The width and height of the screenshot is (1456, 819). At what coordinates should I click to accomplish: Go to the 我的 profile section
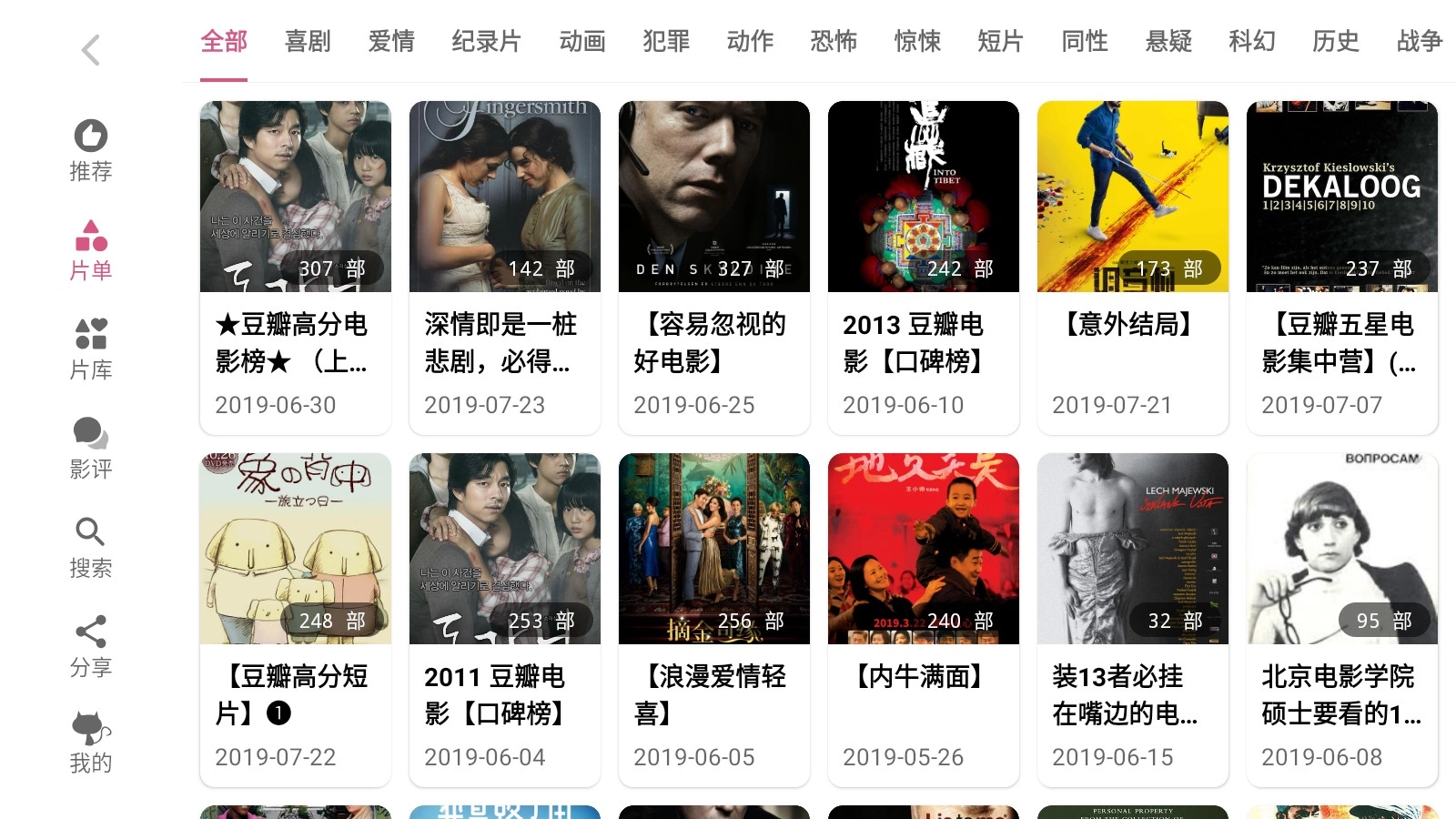tap(90, 743)
